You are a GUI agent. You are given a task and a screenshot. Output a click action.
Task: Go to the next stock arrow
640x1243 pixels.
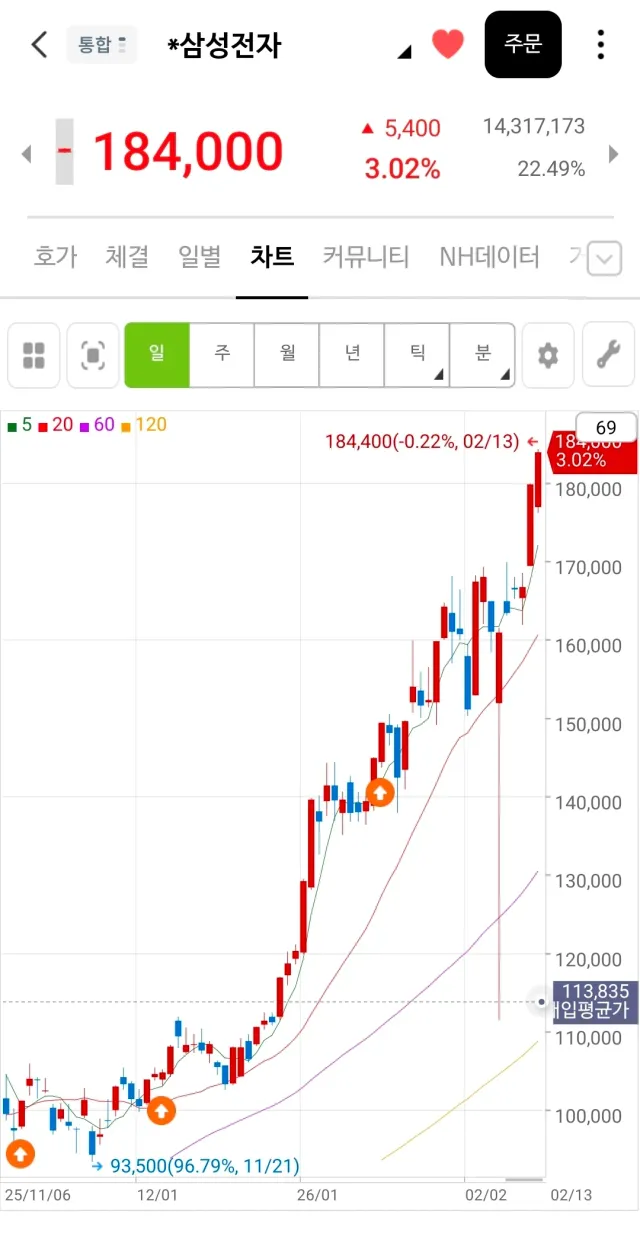click(614, 154)
